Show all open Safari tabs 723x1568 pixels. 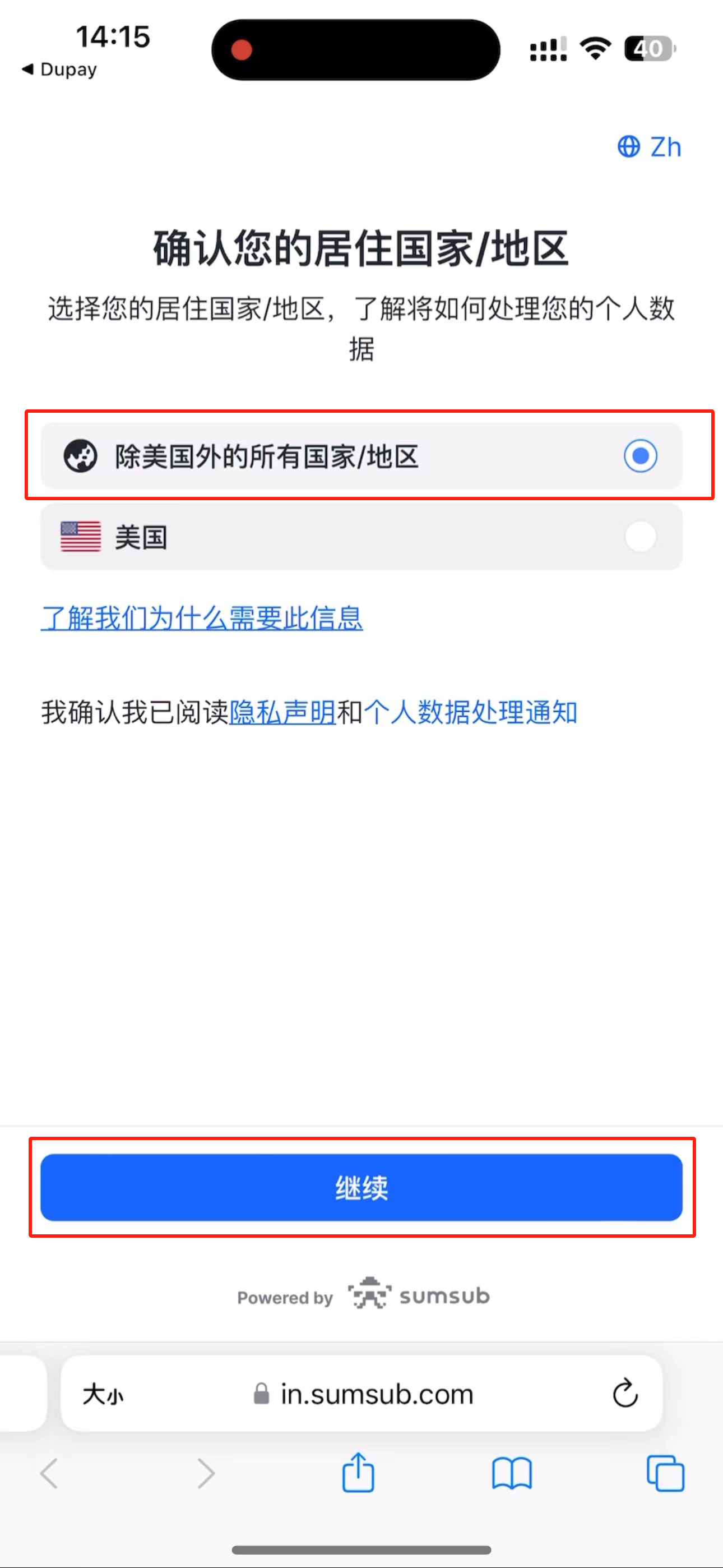click(665, 1473)
